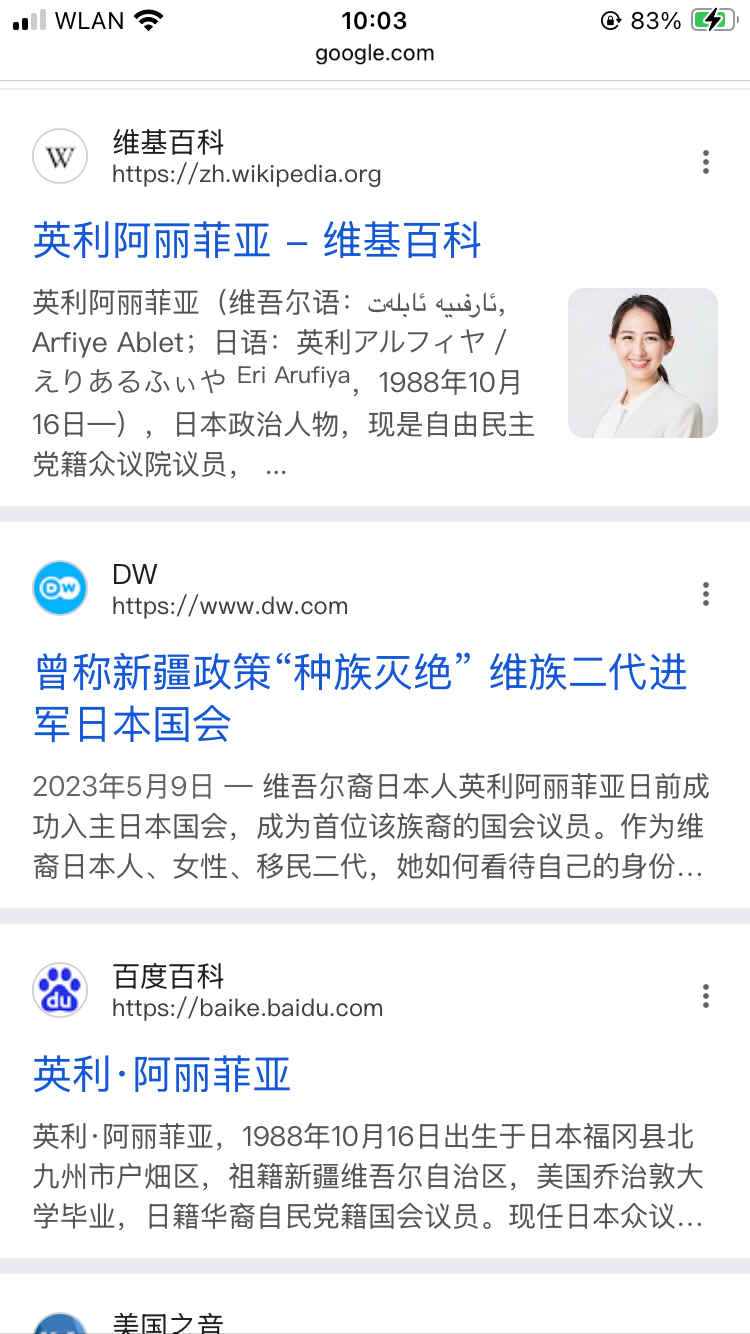Tap the google.com address bar
Screen dimensions: 750x1334
[375, 54]
